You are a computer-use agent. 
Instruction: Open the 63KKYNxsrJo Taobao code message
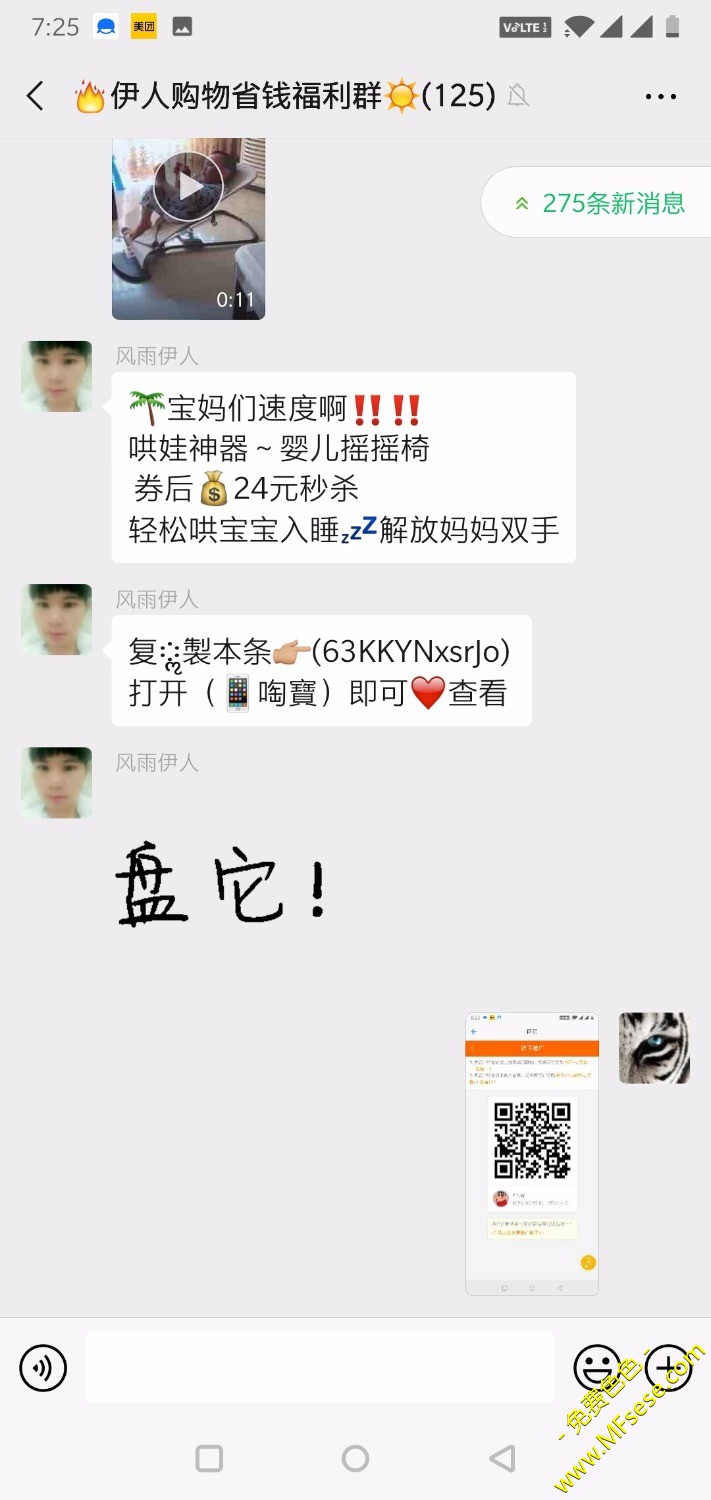click(320, 671)
